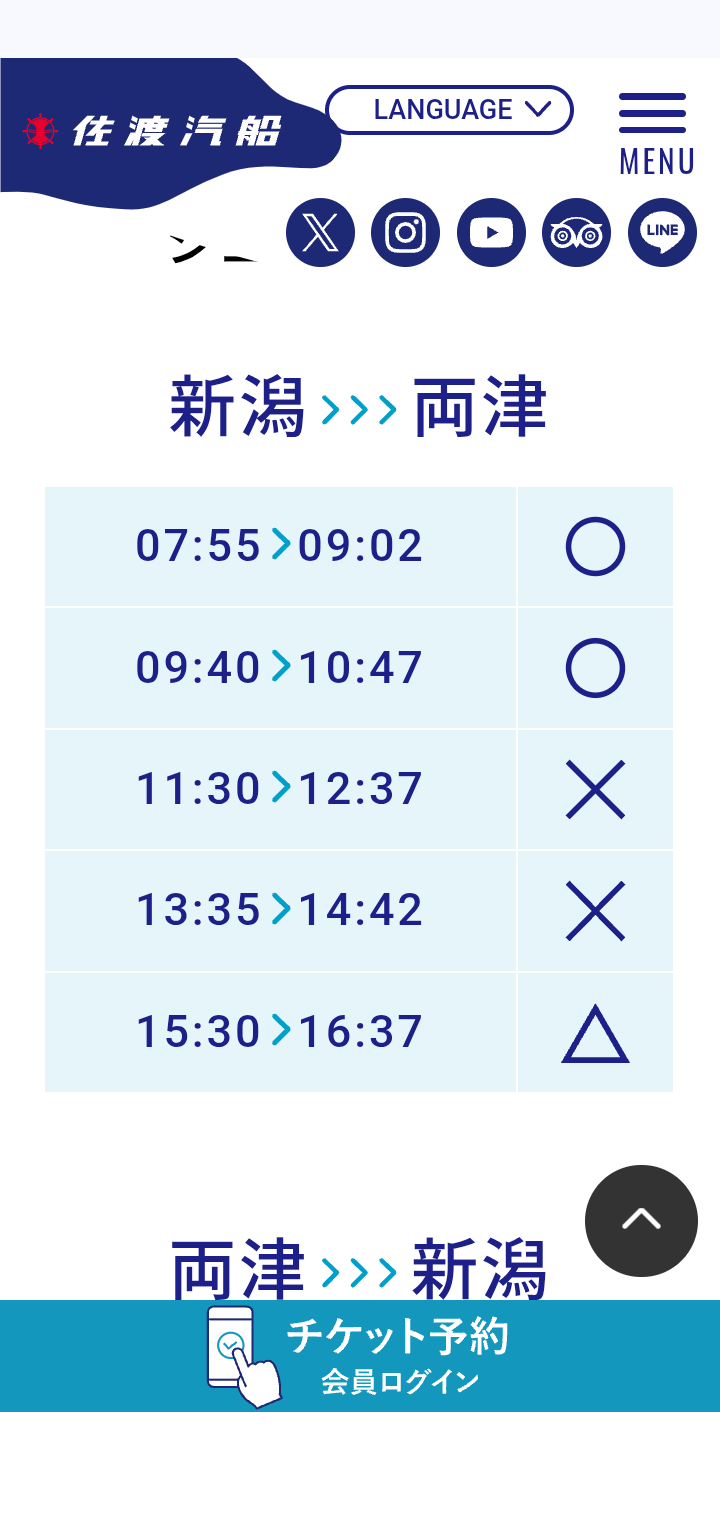Select availability circle for 07:55 departure
This screenshot has width=720, height=1520.
595,546
